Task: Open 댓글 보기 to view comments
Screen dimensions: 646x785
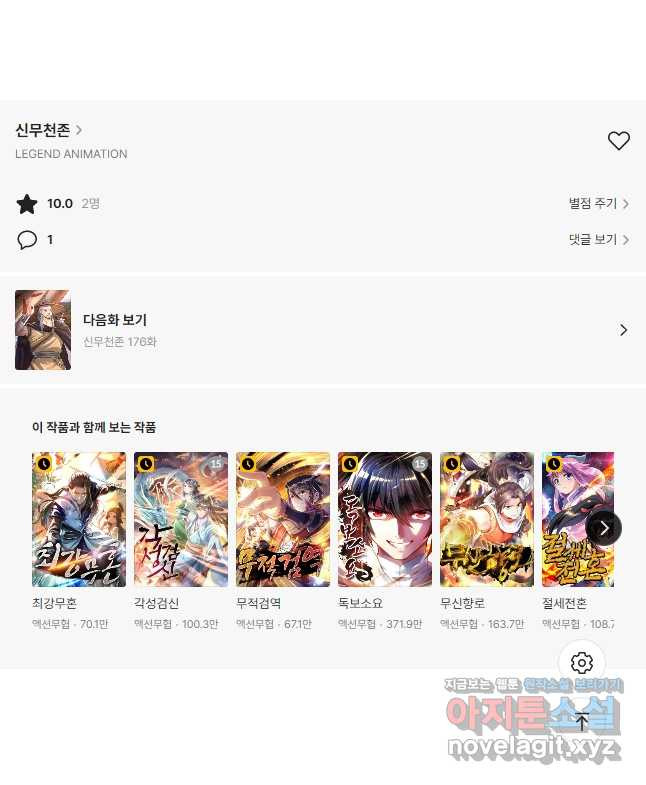Action: 598,240
